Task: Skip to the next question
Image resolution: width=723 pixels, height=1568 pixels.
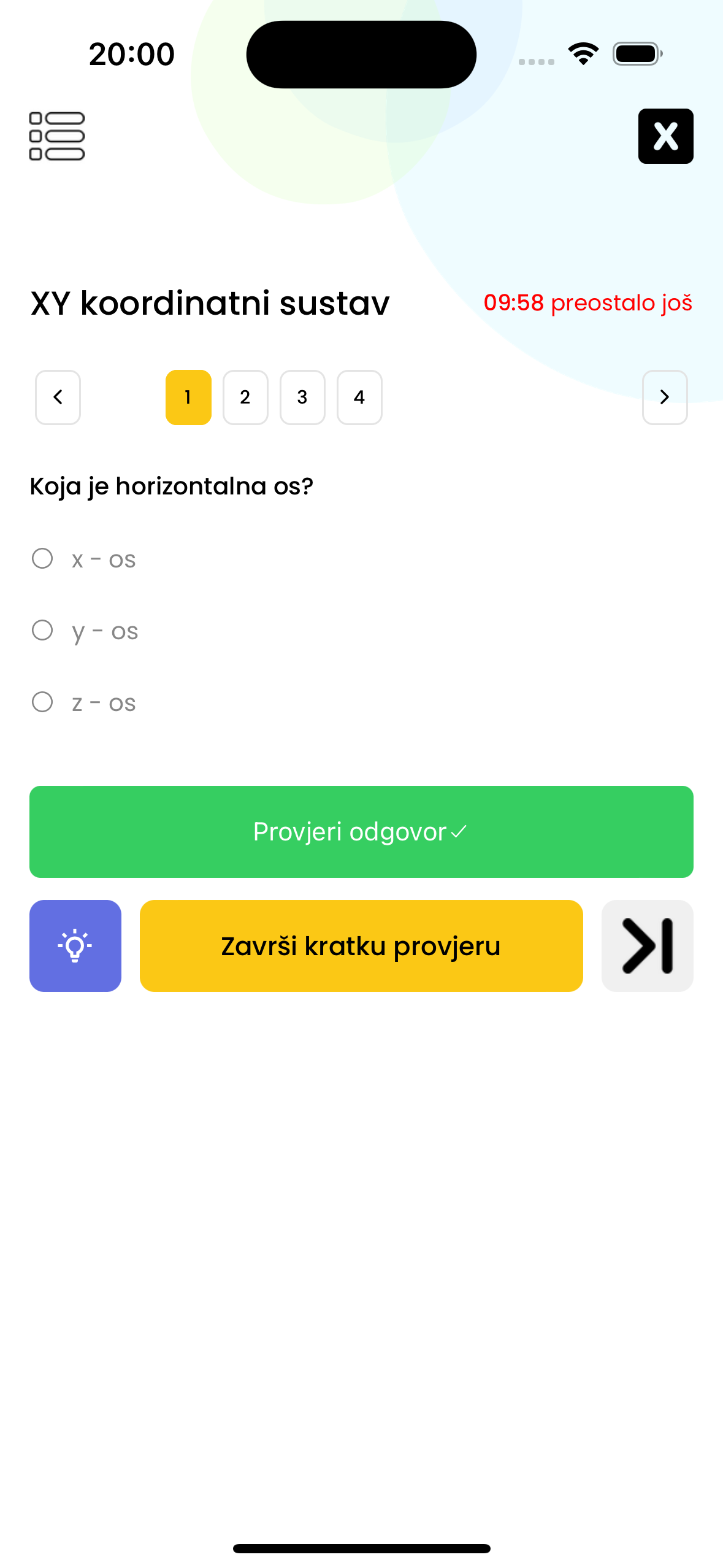Action: coord(648,946)
